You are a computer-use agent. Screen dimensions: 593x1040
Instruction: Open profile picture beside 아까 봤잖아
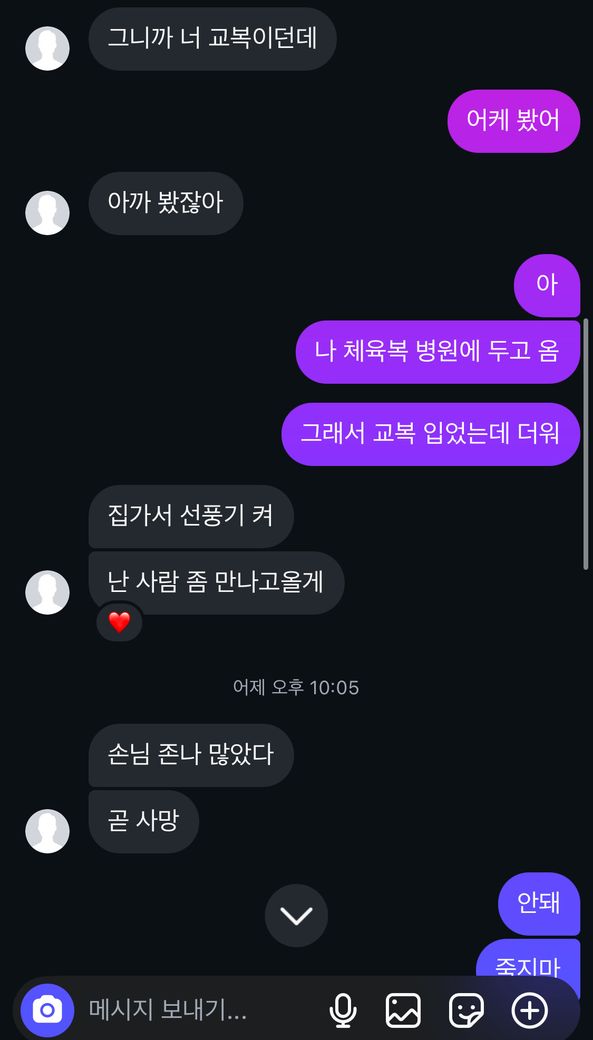47,213
